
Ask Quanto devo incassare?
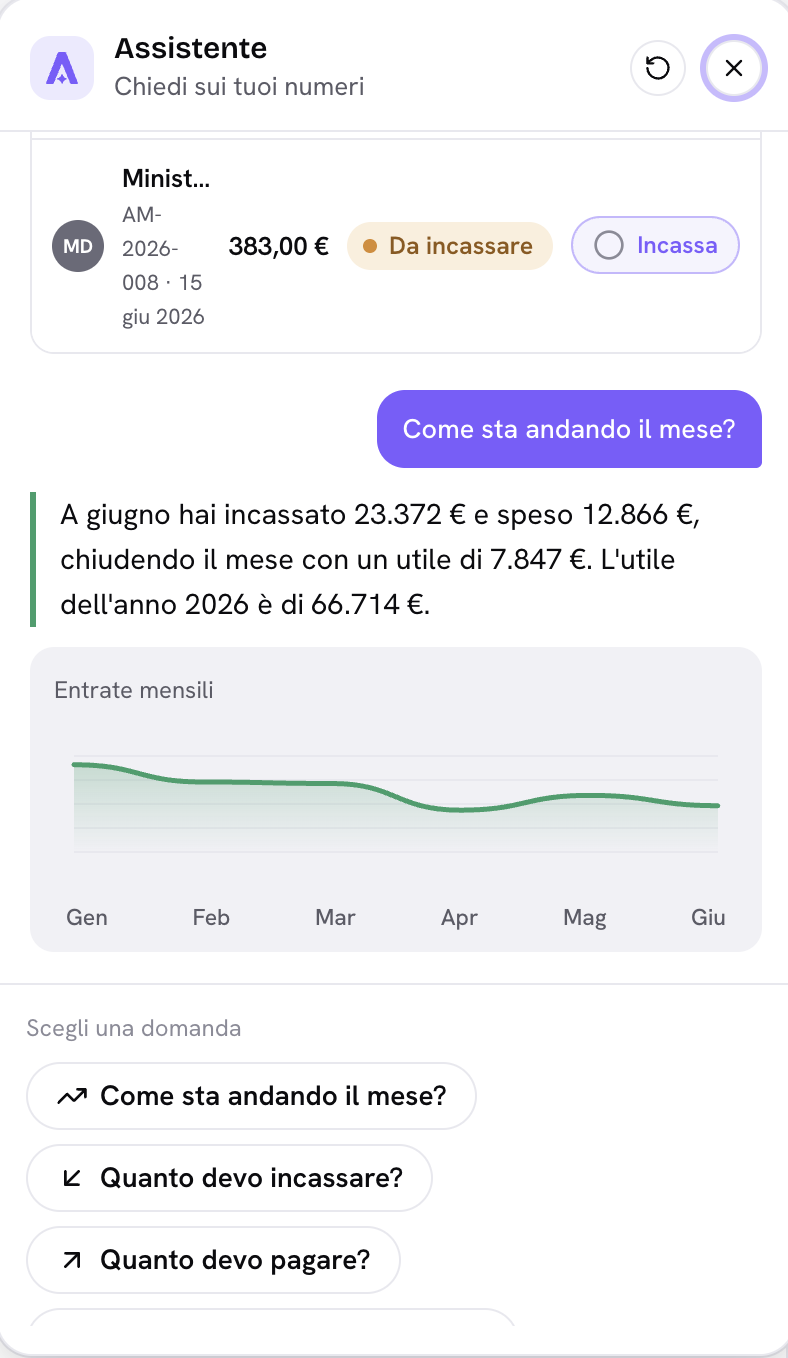pos(229,1178)
